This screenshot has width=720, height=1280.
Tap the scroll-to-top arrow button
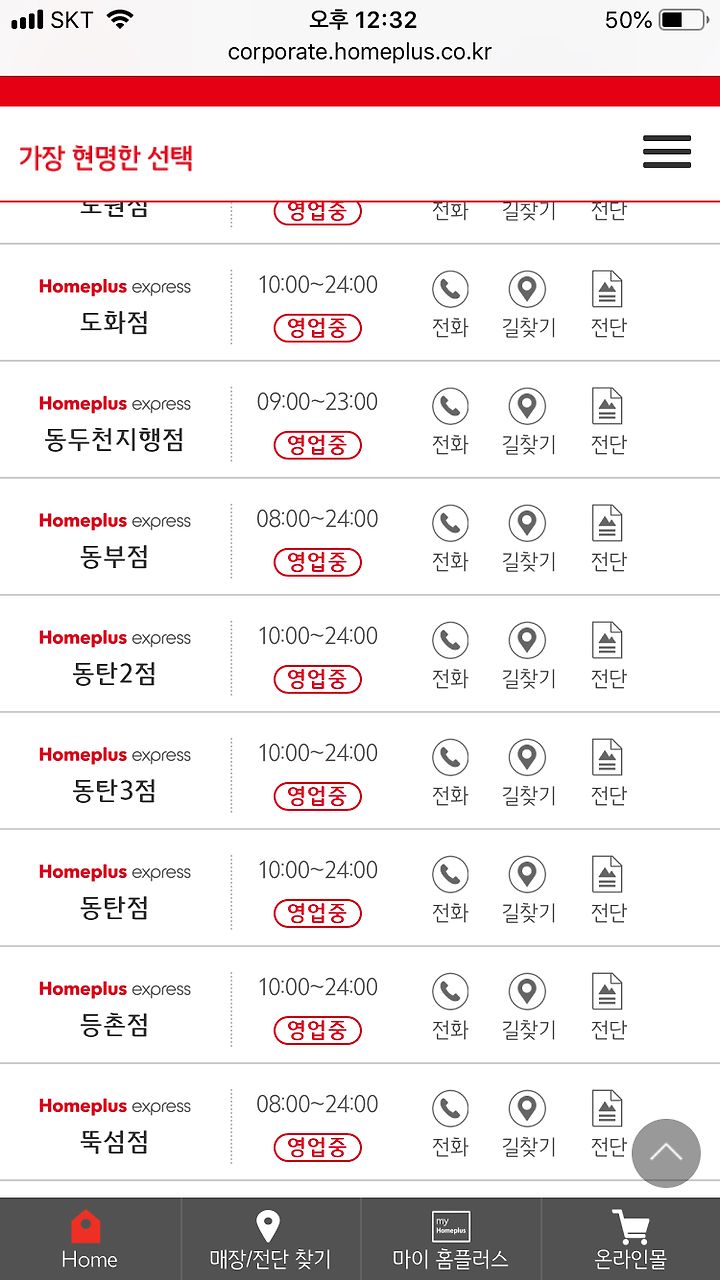[x=666, y=1153]
